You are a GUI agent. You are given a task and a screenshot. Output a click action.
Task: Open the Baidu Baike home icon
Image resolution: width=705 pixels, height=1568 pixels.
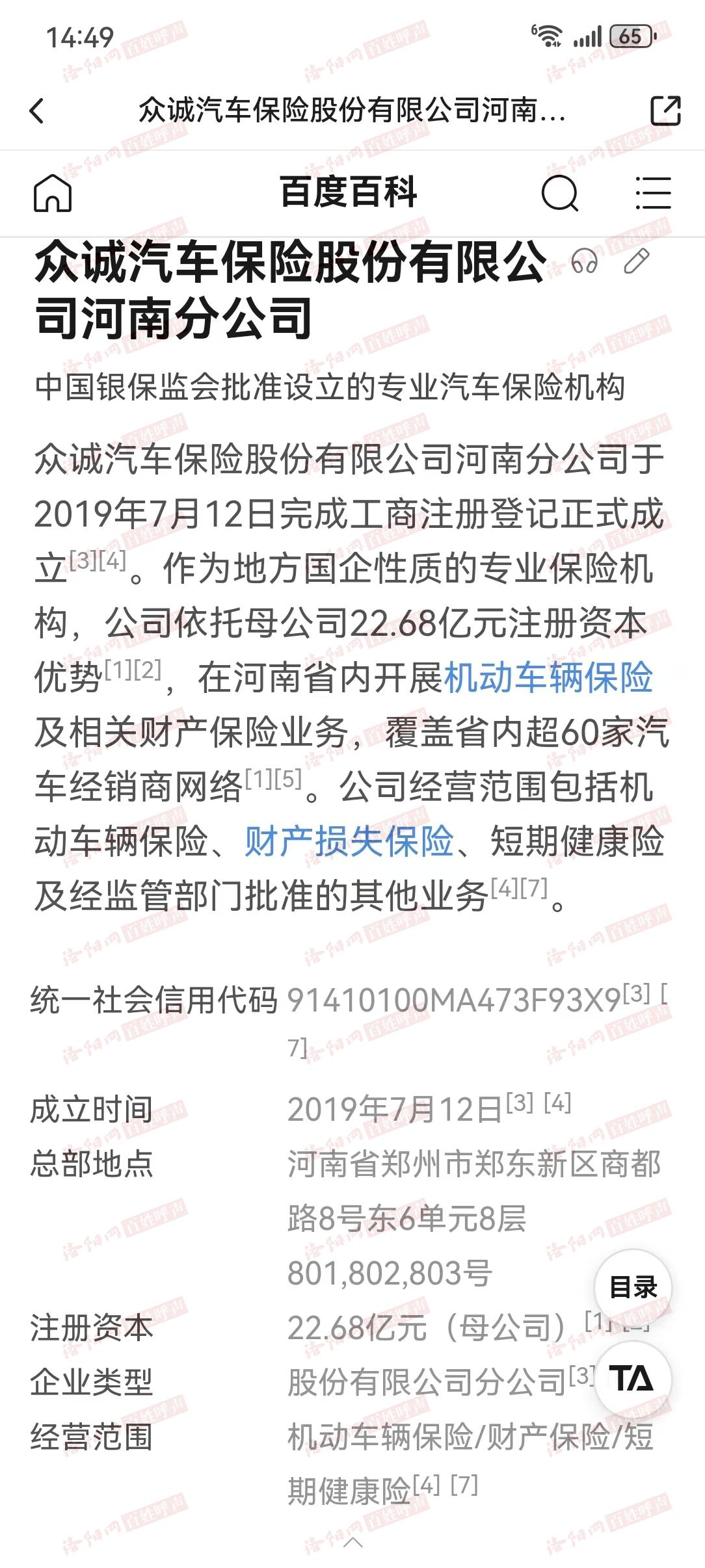click(x=52, y=193)
